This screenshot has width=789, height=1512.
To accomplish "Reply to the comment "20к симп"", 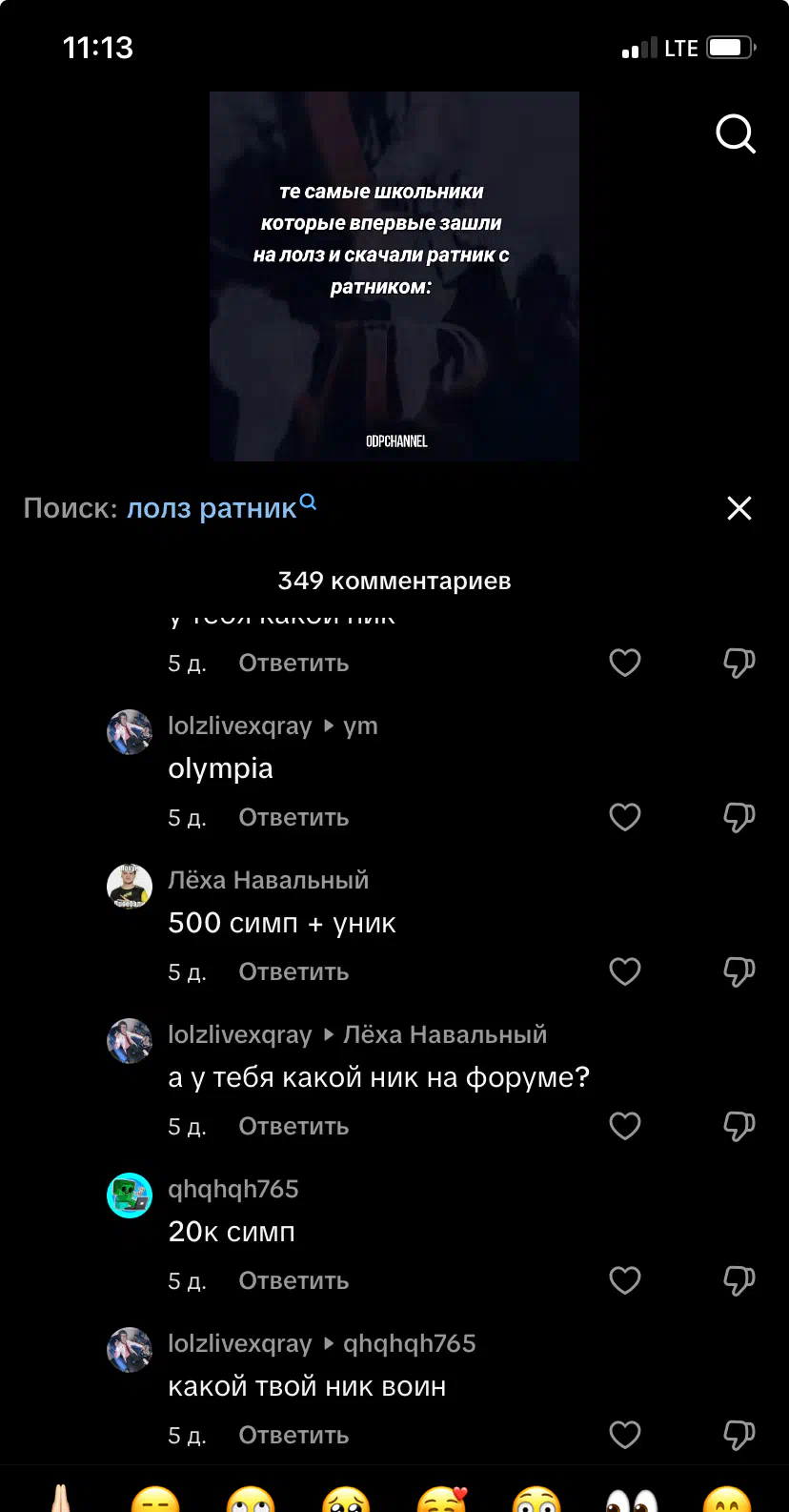I will [293, 1280].
